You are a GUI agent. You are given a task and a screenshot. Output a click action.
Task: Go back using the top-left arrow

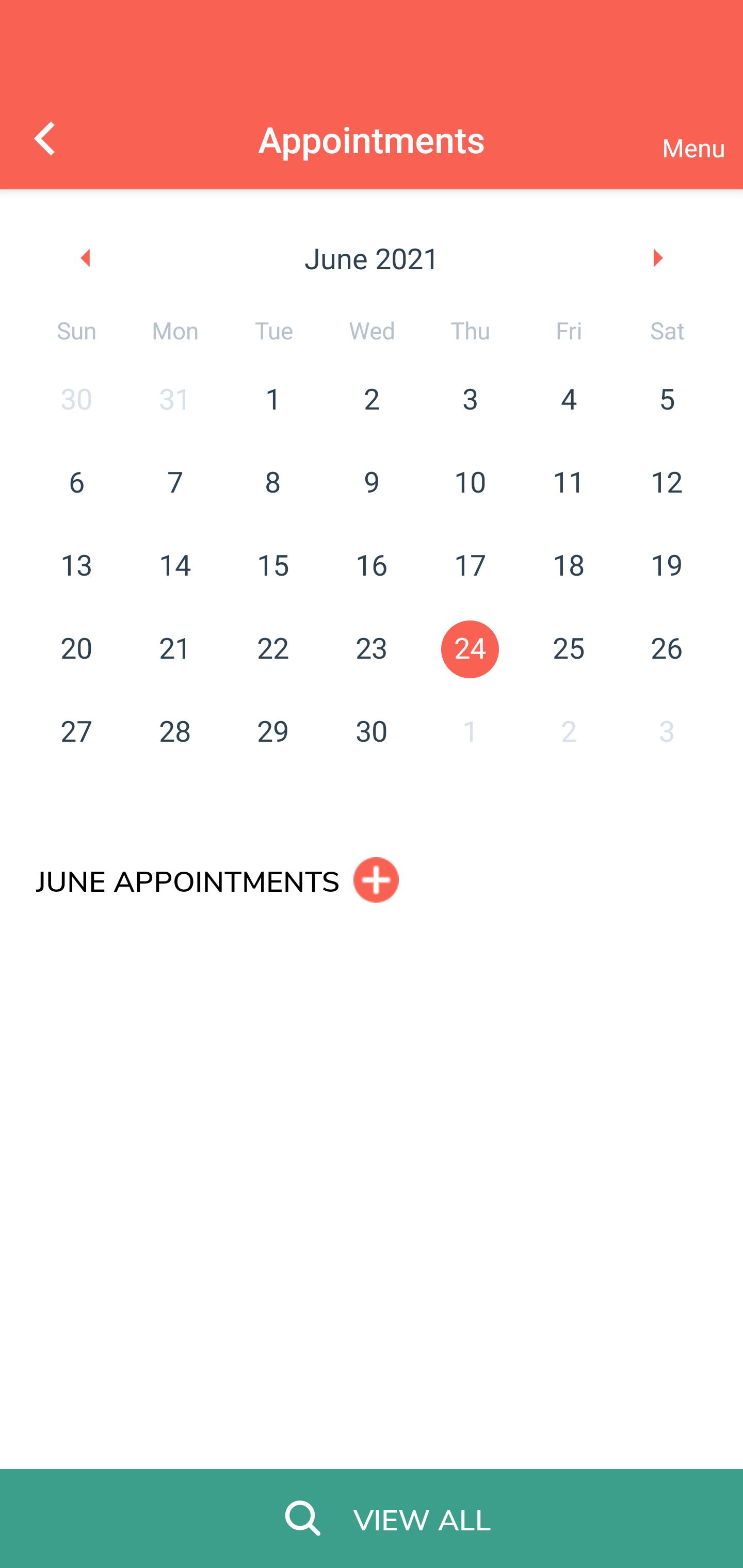tap(45, 139)
